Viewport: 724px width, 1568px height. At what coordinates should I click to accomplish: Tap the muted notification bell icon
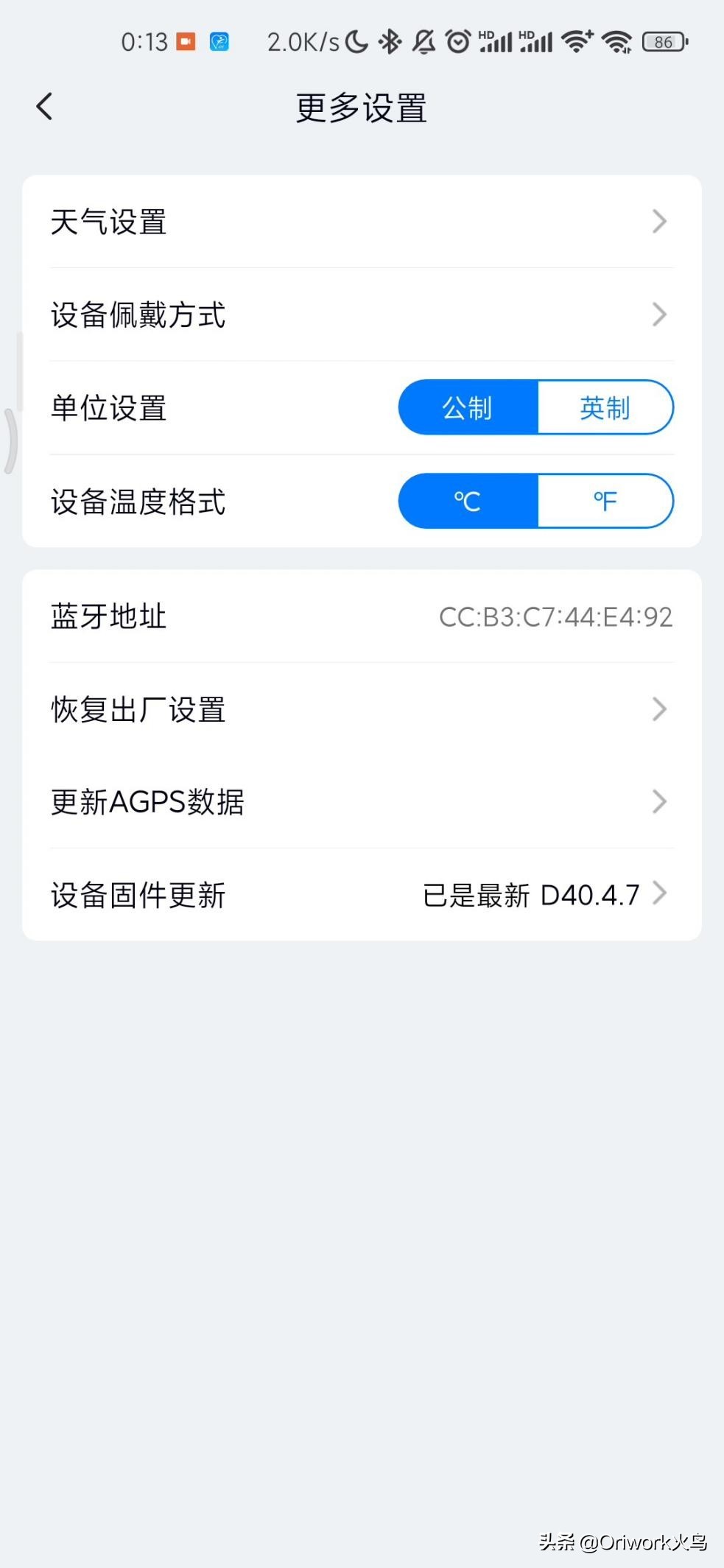[423, 41]
